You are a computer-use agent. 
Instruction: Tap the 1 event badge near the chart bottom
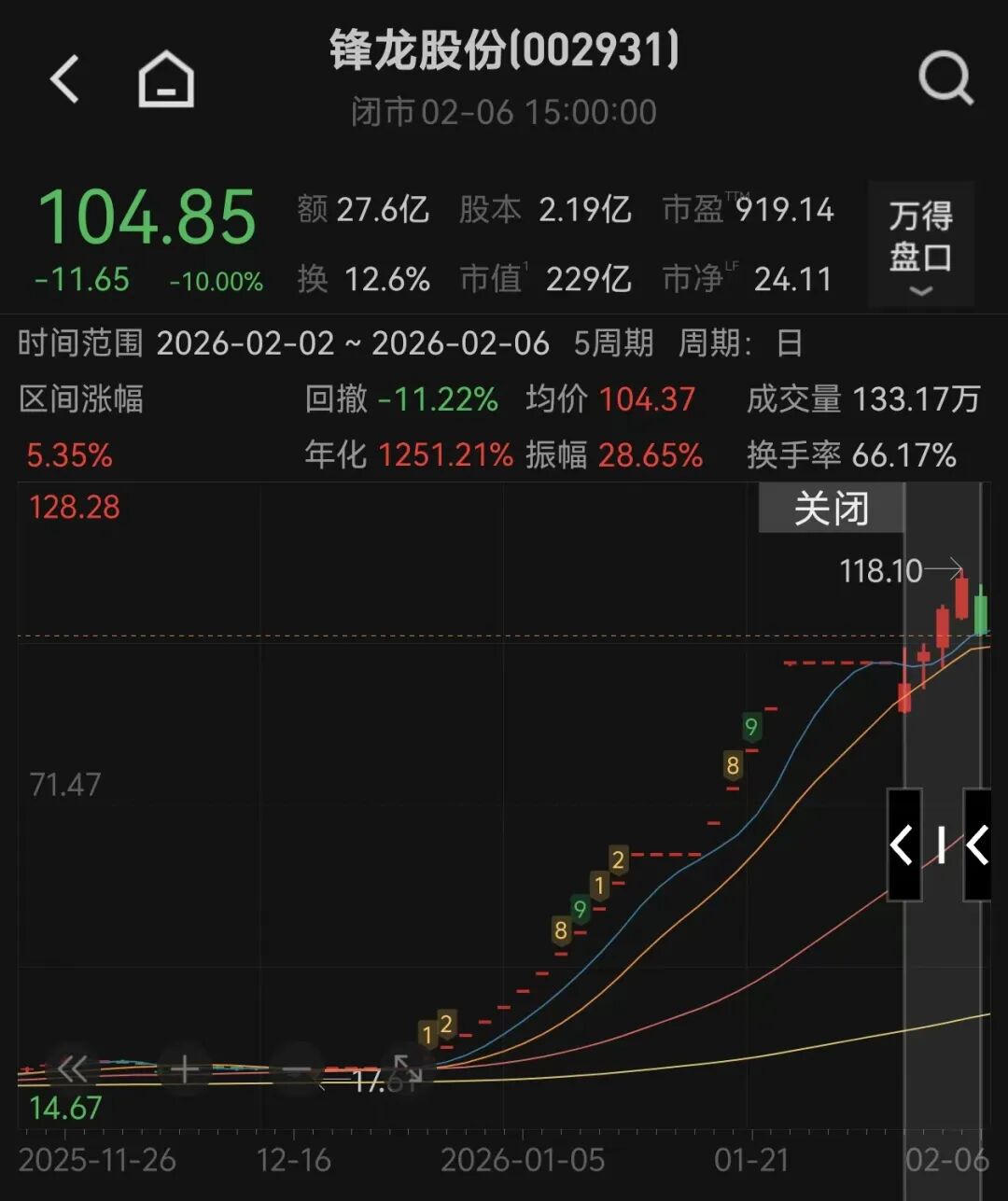428,1034
